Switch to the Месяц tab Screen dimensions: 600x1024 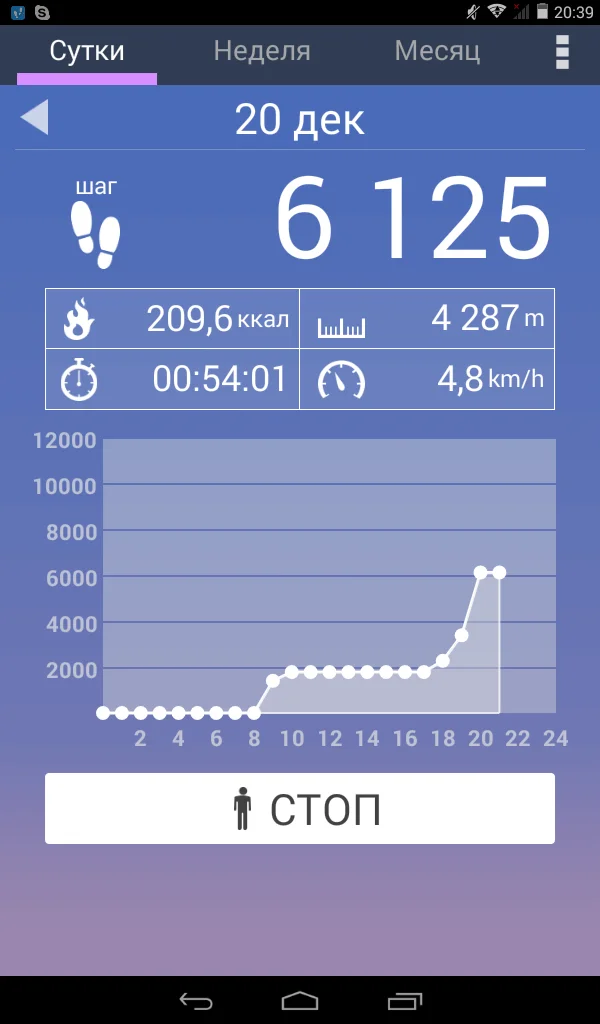437,52
